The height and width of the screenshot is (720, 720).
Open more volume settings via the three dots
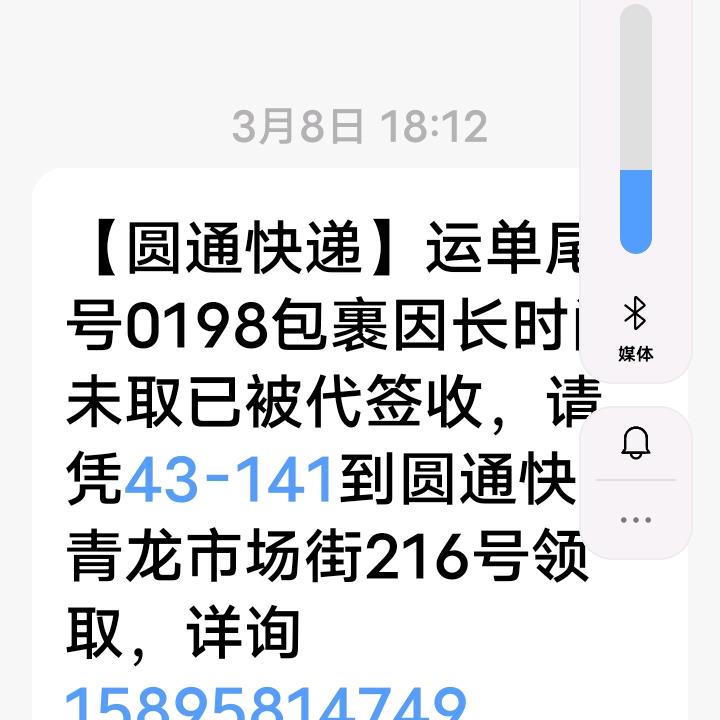pos(636,520)
